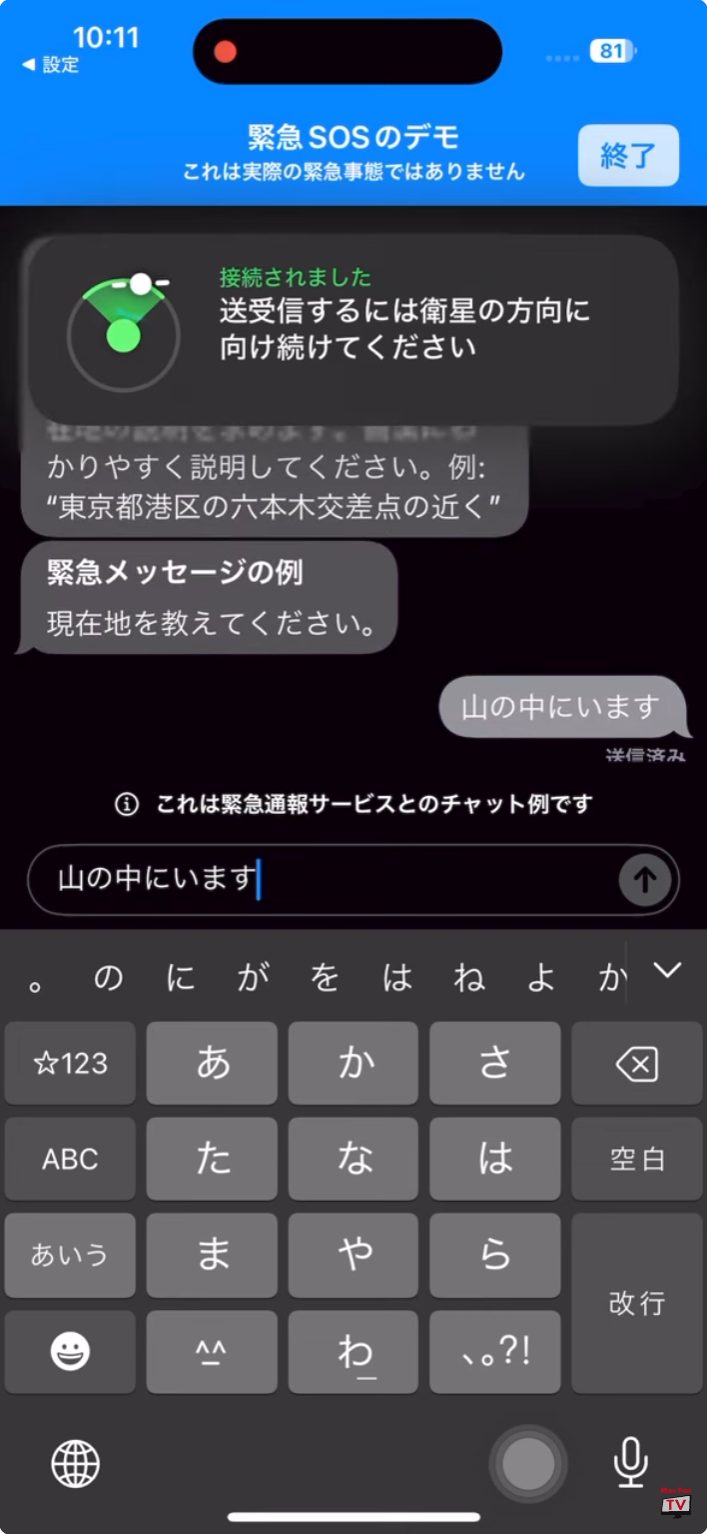Tap the 空白 space key
707x1534 pixels.
click(x=637, y=1159)
